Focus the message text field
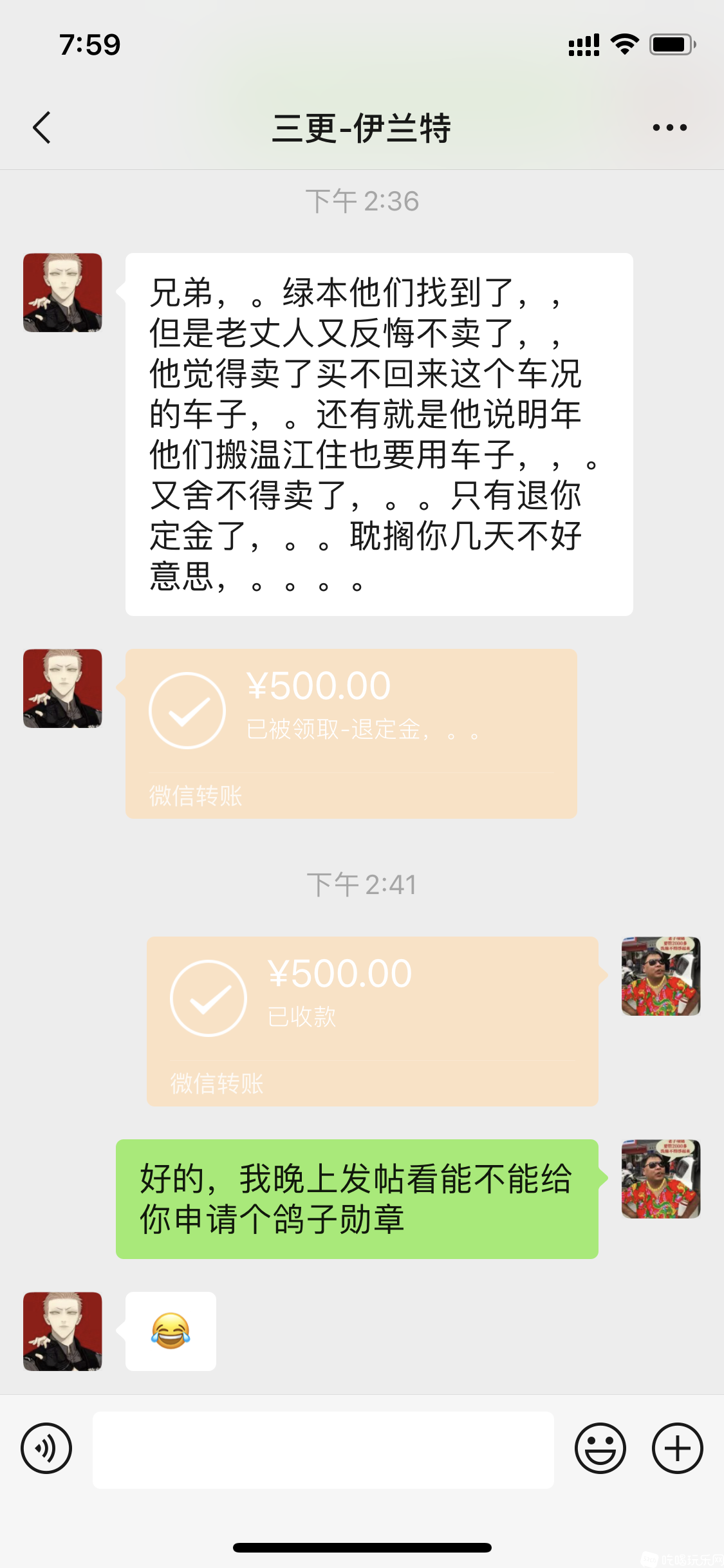Image resolution: width=724 pixels, height=1568 pixels. [x=323, y=1450]
